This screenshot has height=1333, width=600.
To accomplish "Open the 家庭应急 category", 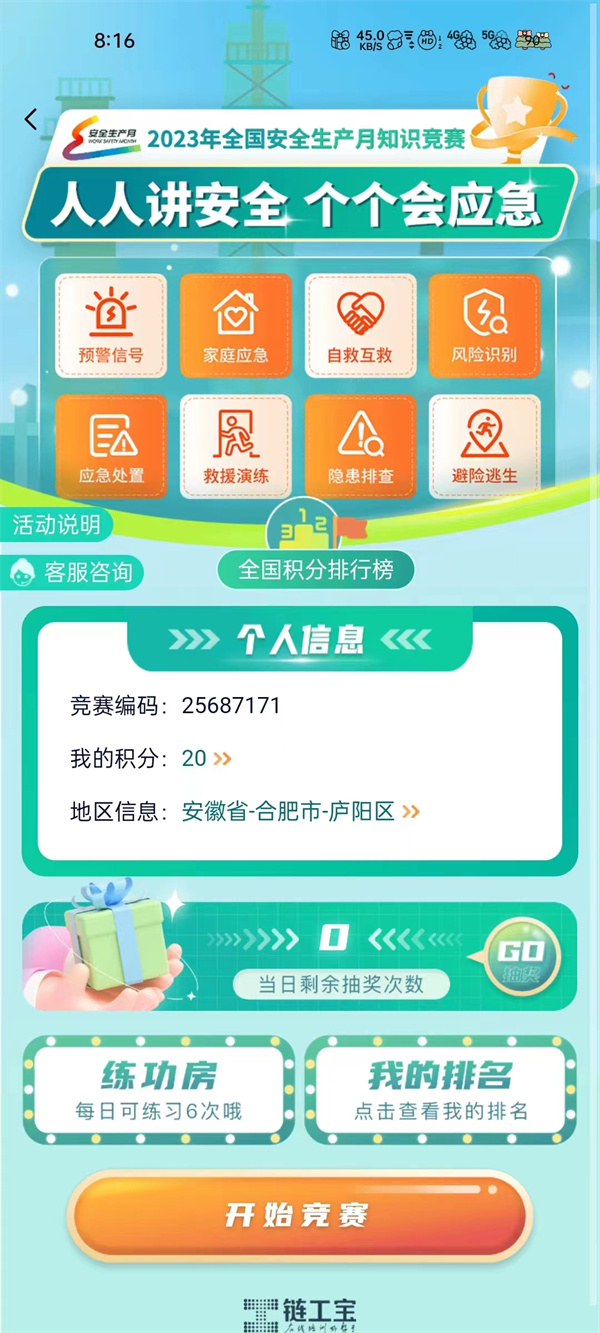I will (x=235, y=325).
